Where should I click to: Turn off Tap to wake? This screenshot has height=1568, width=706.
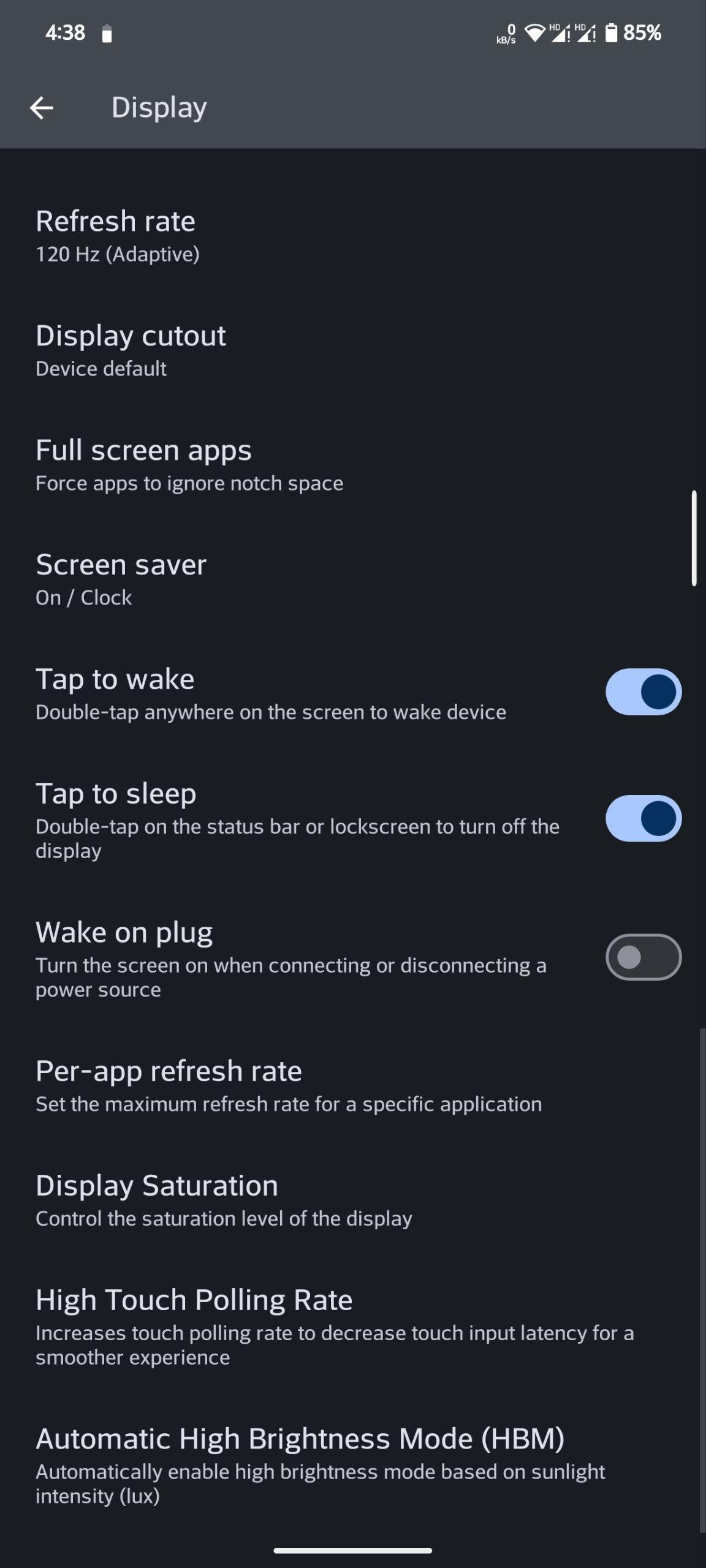click(643, 692)
